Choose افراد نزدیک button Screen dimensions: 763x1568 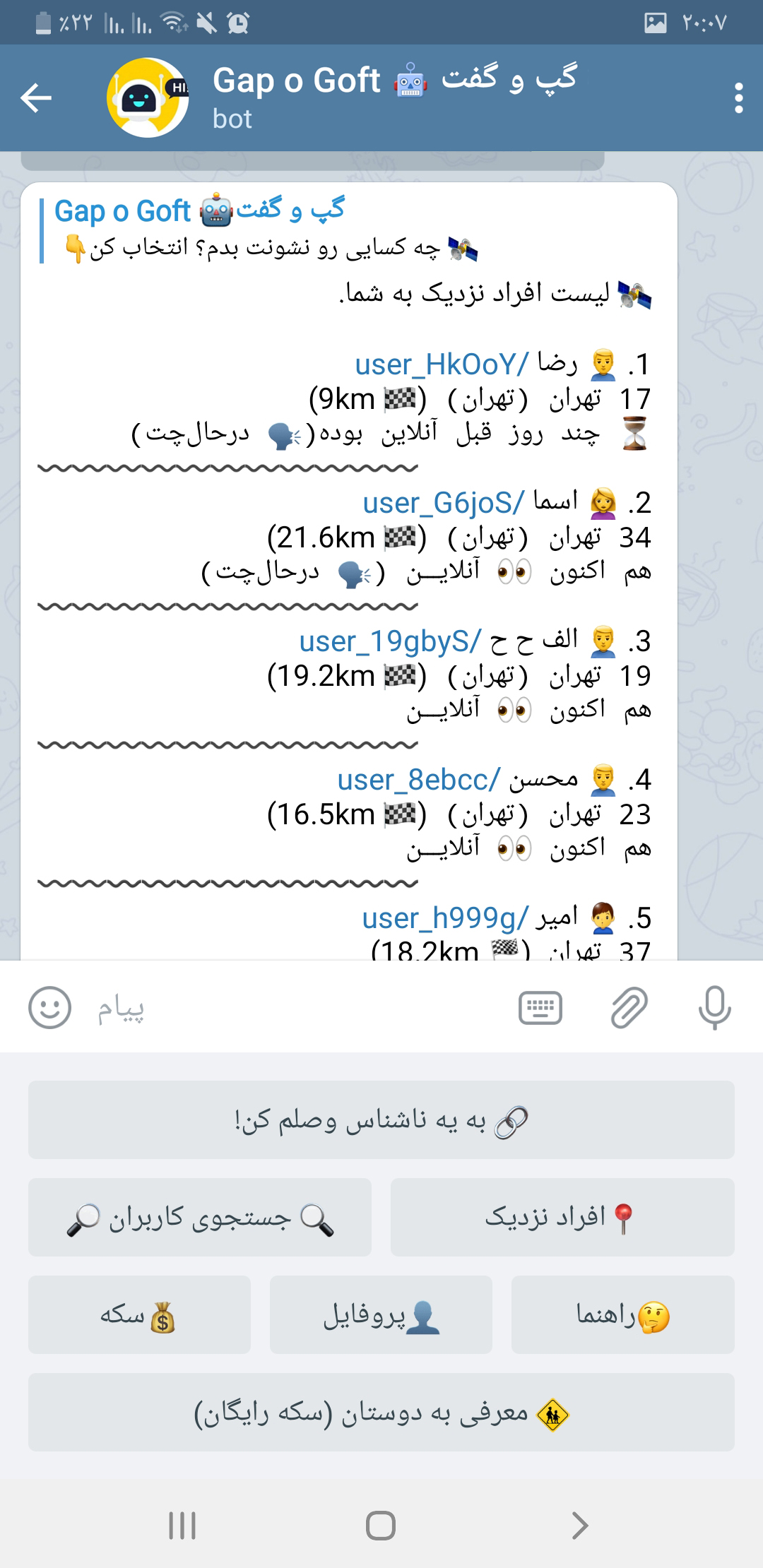(x=562, y=1218)
